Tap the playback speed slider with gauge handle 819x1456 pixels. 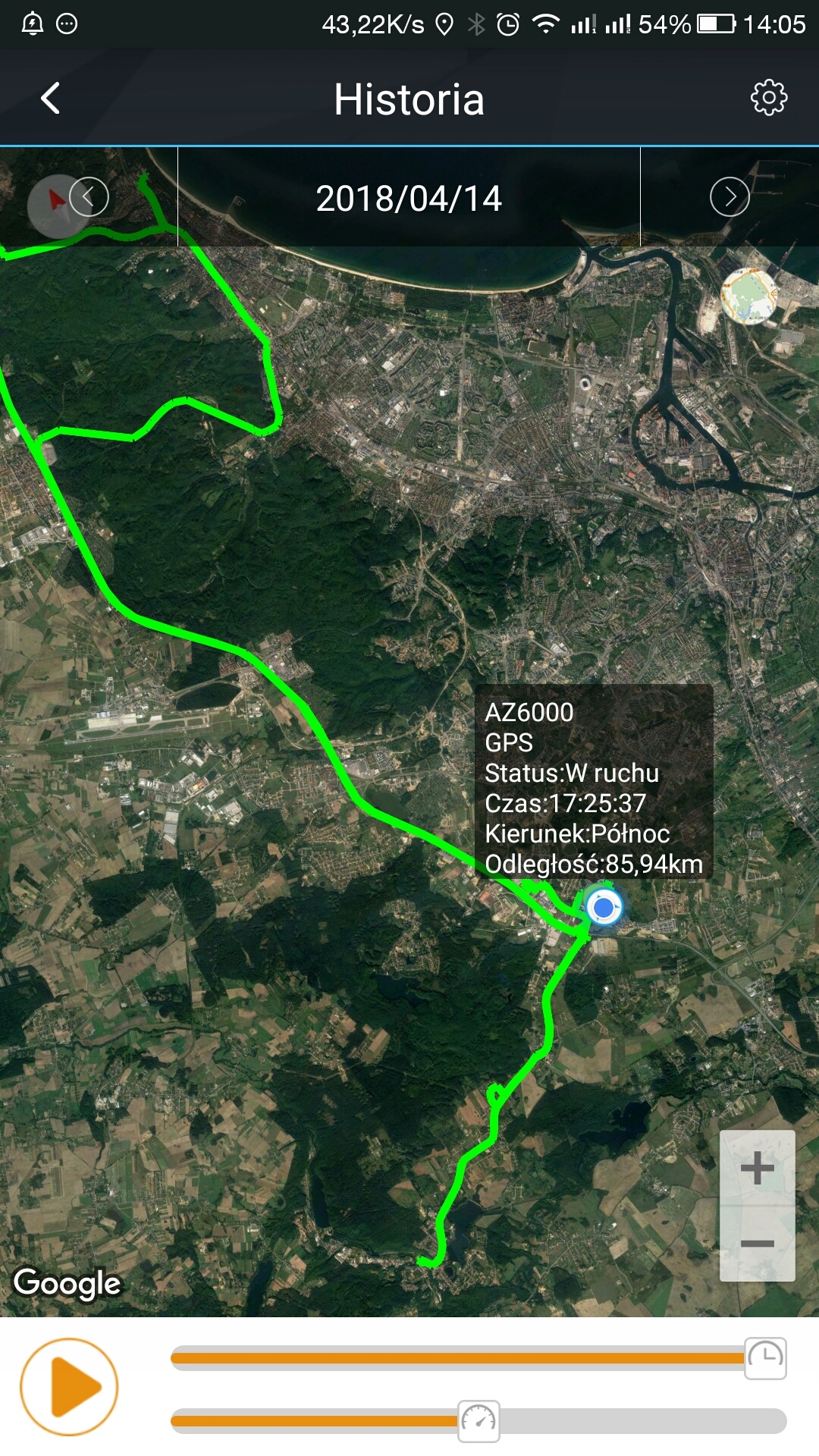[x=479, y=1421]
